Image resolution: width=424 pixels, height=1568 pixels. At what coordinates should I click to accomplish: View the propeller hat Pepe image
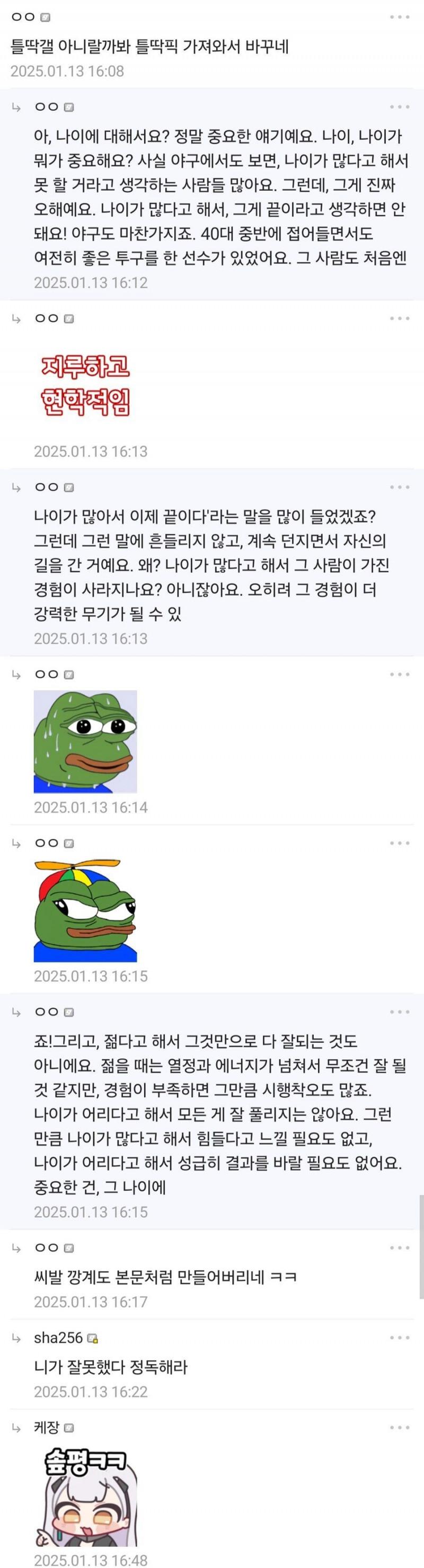click(85, 910)
